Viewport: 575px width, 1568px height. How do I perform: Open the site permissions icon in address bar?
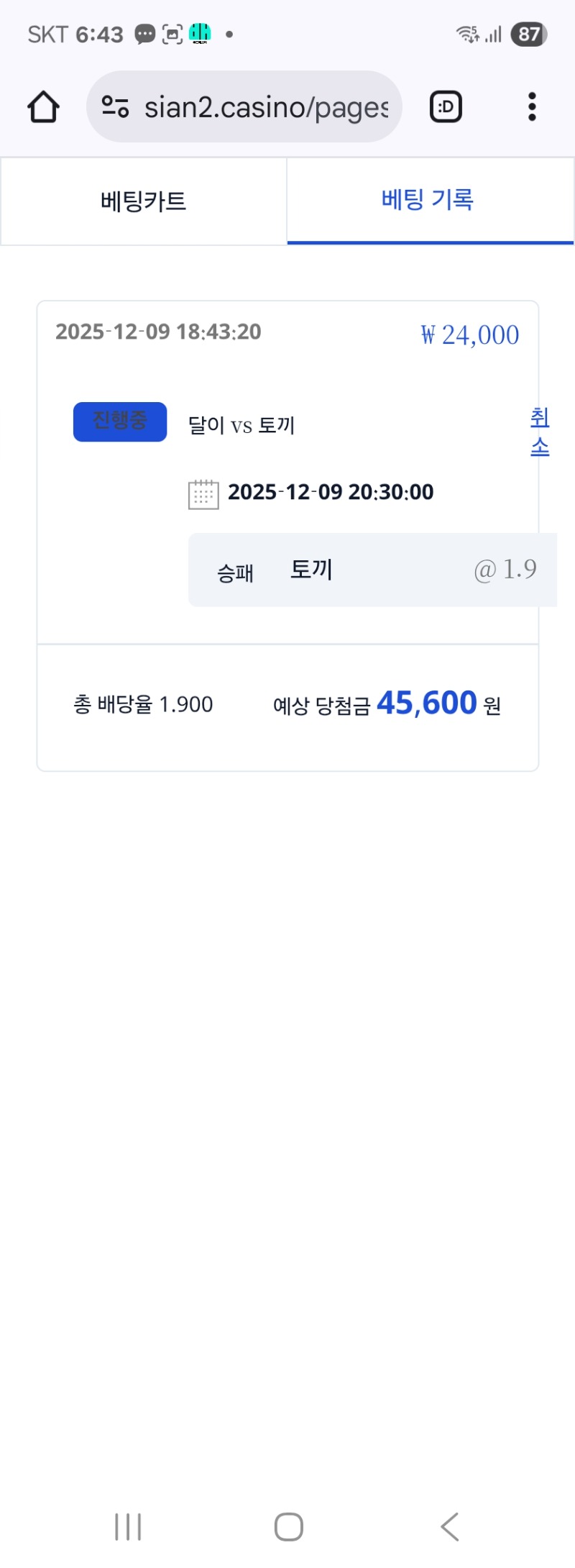115,106
